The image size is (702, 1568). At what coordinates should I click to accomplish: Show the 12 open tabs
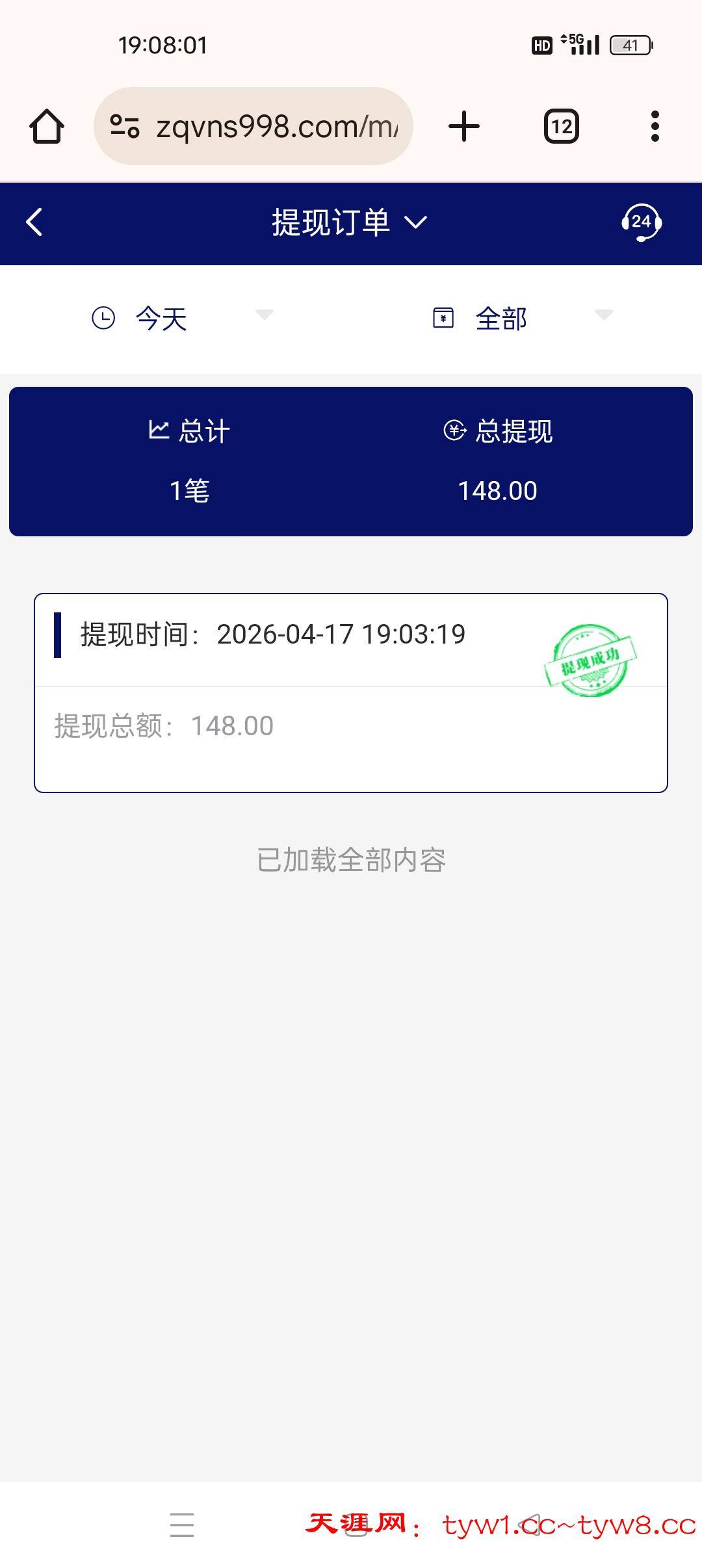click(562, 126)
